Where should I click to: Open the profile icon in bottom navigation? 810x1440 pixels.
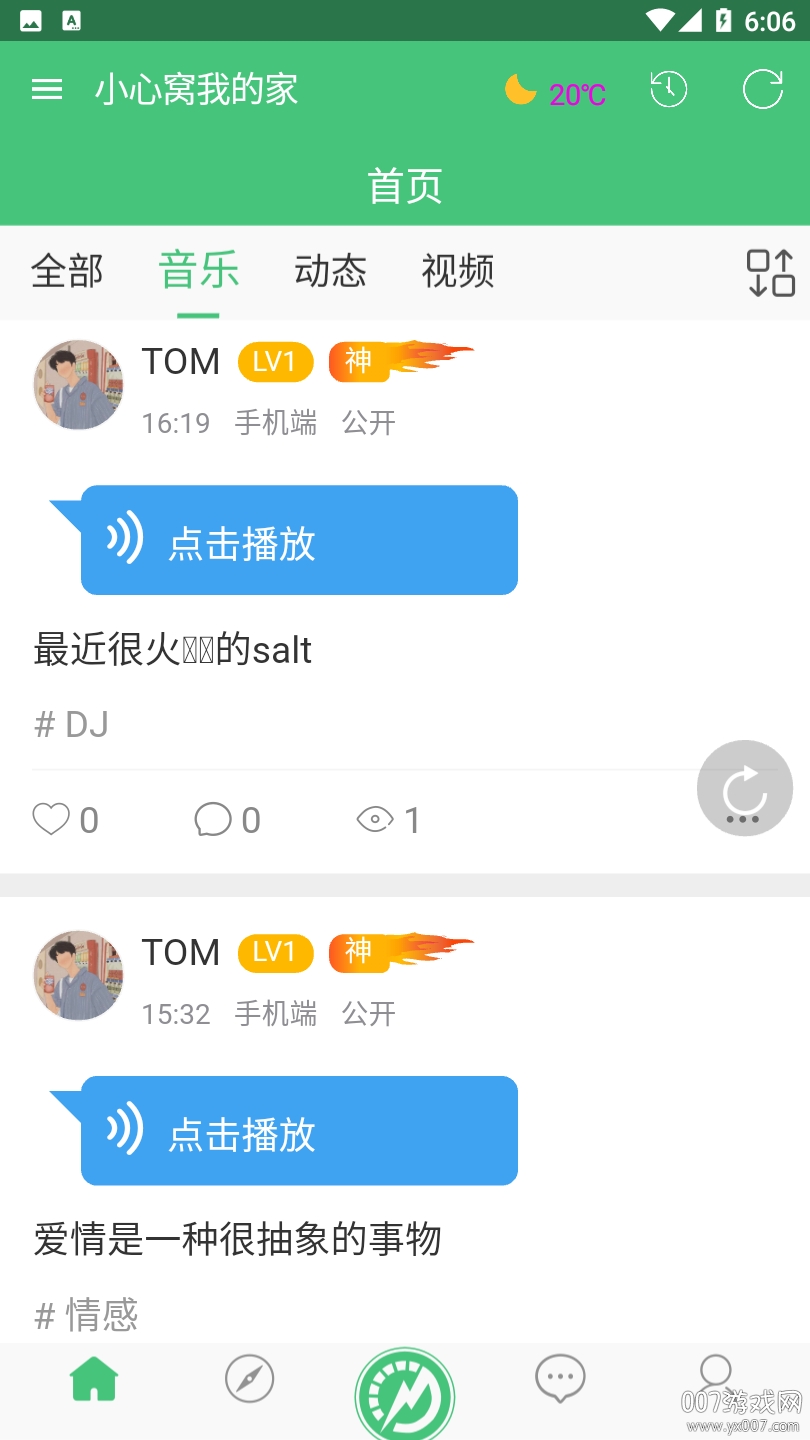tap(714, 1378)
